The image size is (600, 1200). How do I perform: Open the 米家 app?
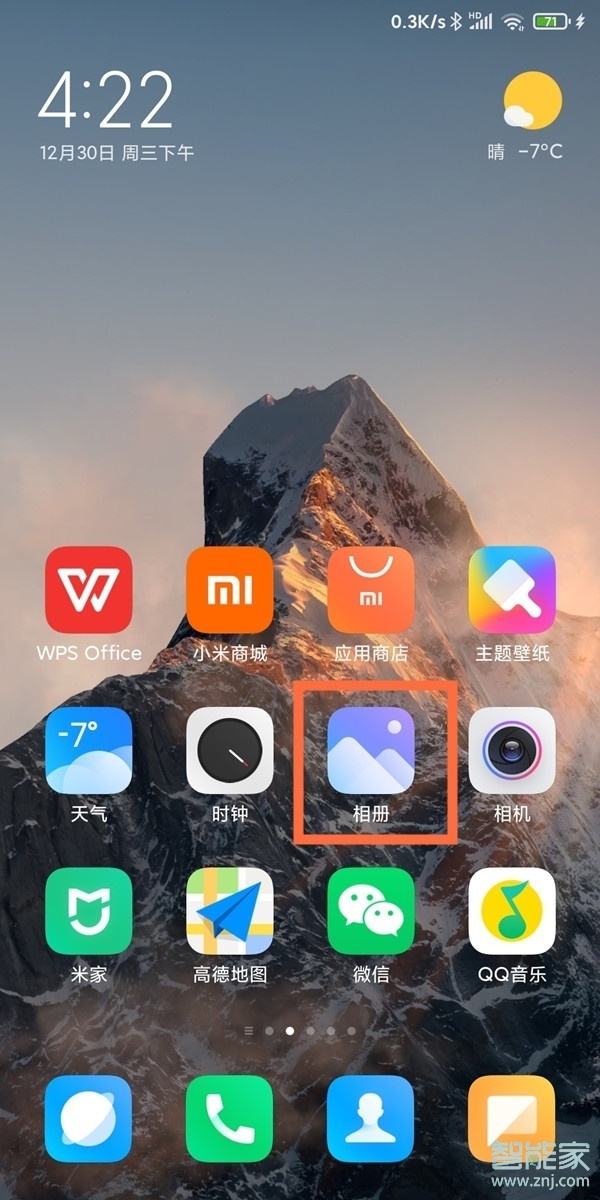pyautogui.click(x=89, y=911)
